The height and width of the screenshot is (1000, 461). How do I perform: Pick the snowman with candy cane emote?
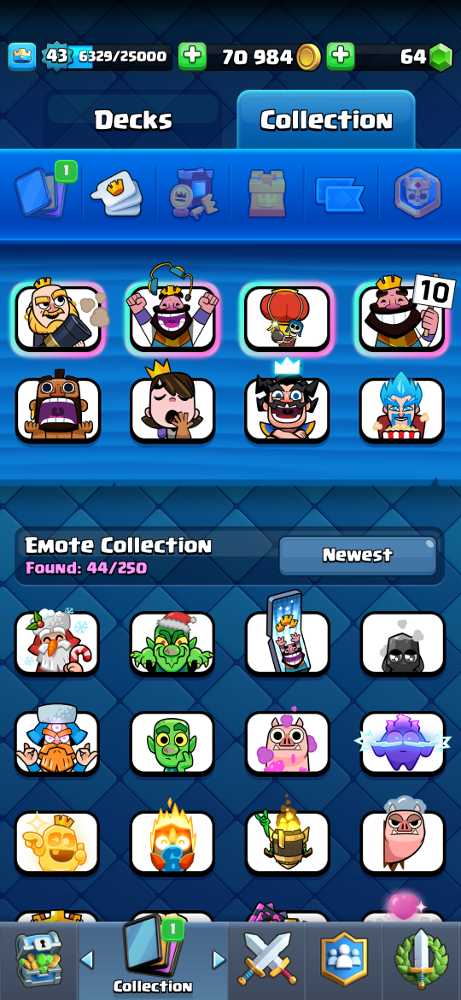coord(57,642)
